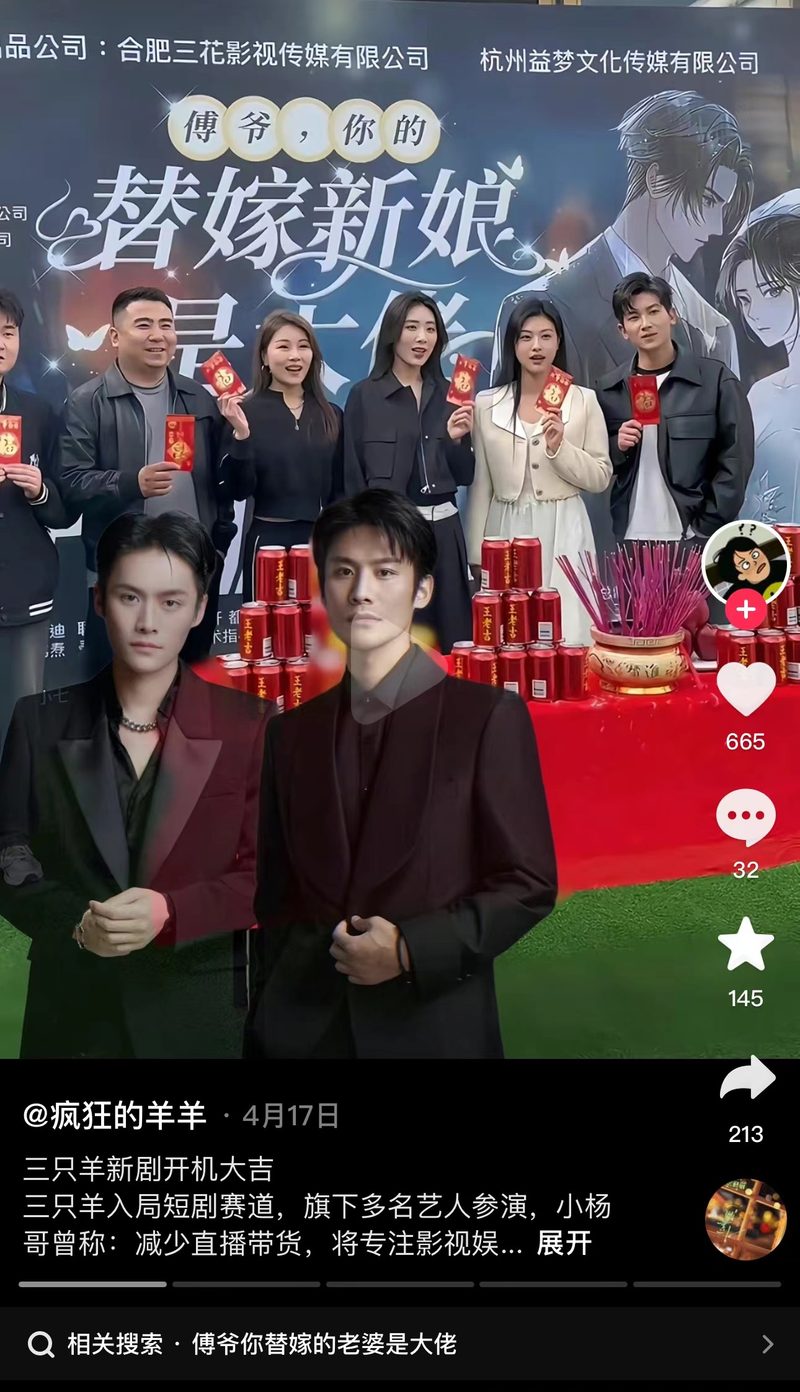Like this post with the heart
This screenshot has width=800, height=1392.
click(x=746, y=688)
